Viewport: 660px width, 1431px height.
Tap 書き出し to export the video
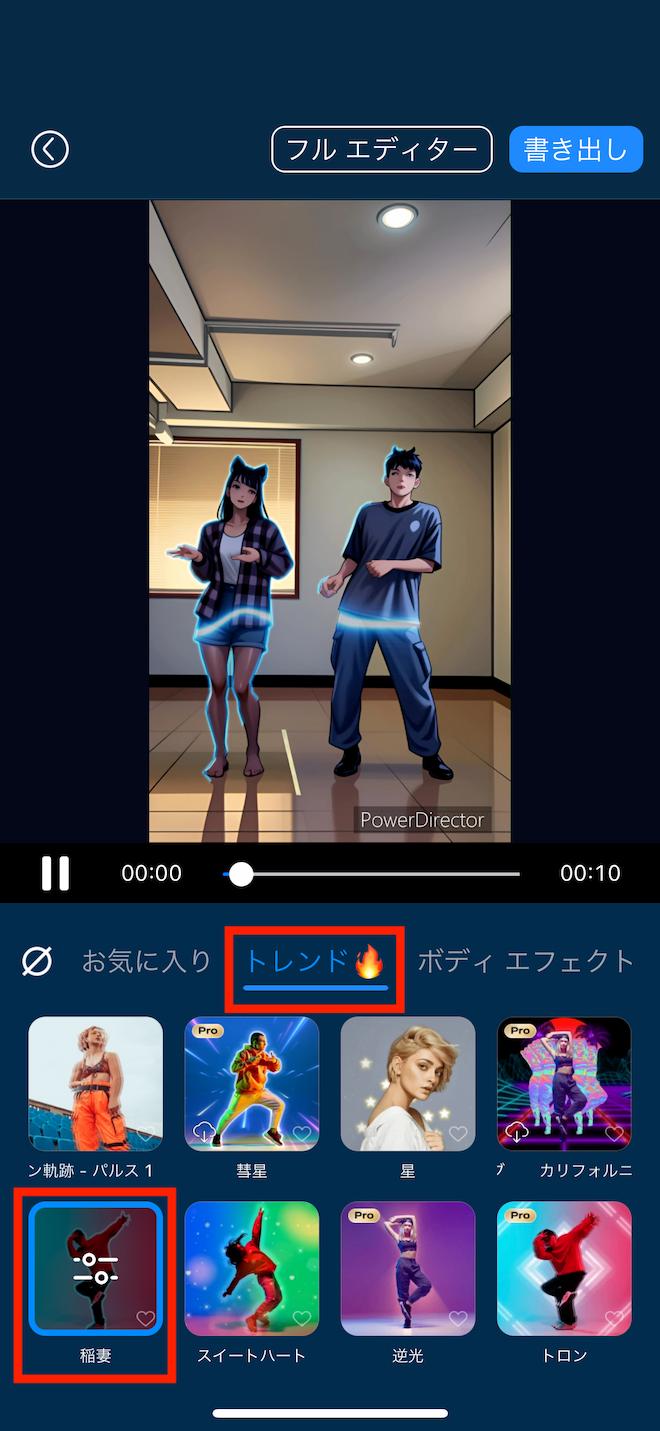click(x=576, y=150)
